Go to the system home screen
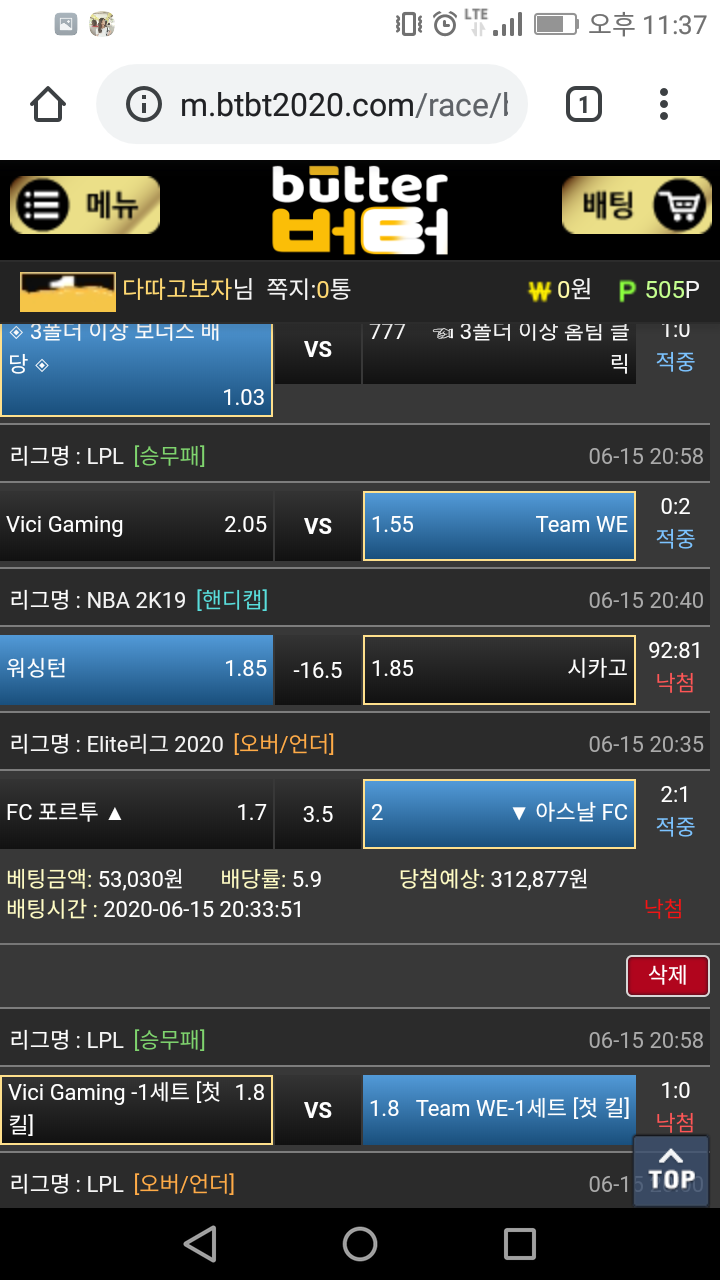Image resolution: width=720 pixels, height=1280 pixels. click(x=360, y=1244)
